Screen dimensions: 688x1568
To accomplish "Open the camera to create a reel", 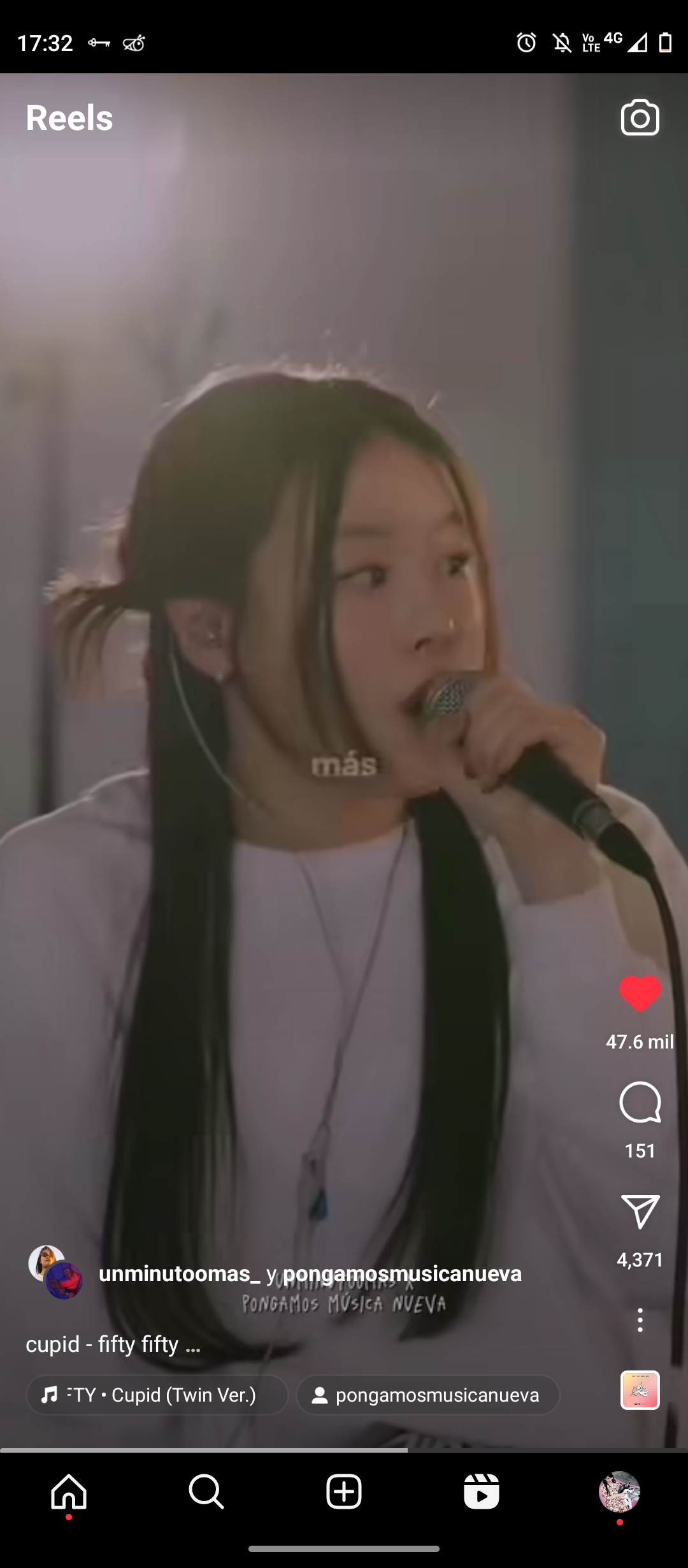I will pyautogui.click(x=640, y=117).
